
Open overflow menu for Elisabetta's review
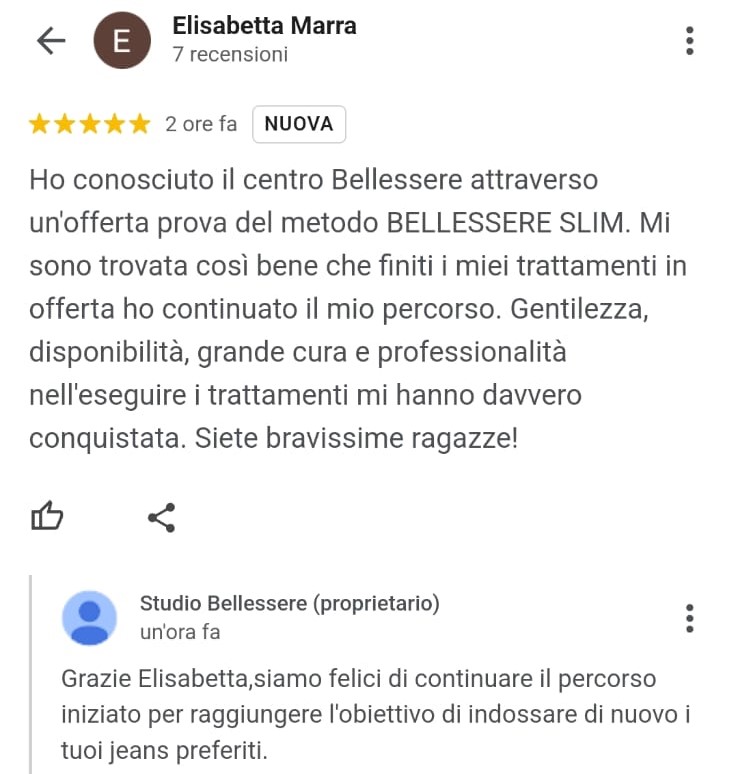tap(689, 41)
